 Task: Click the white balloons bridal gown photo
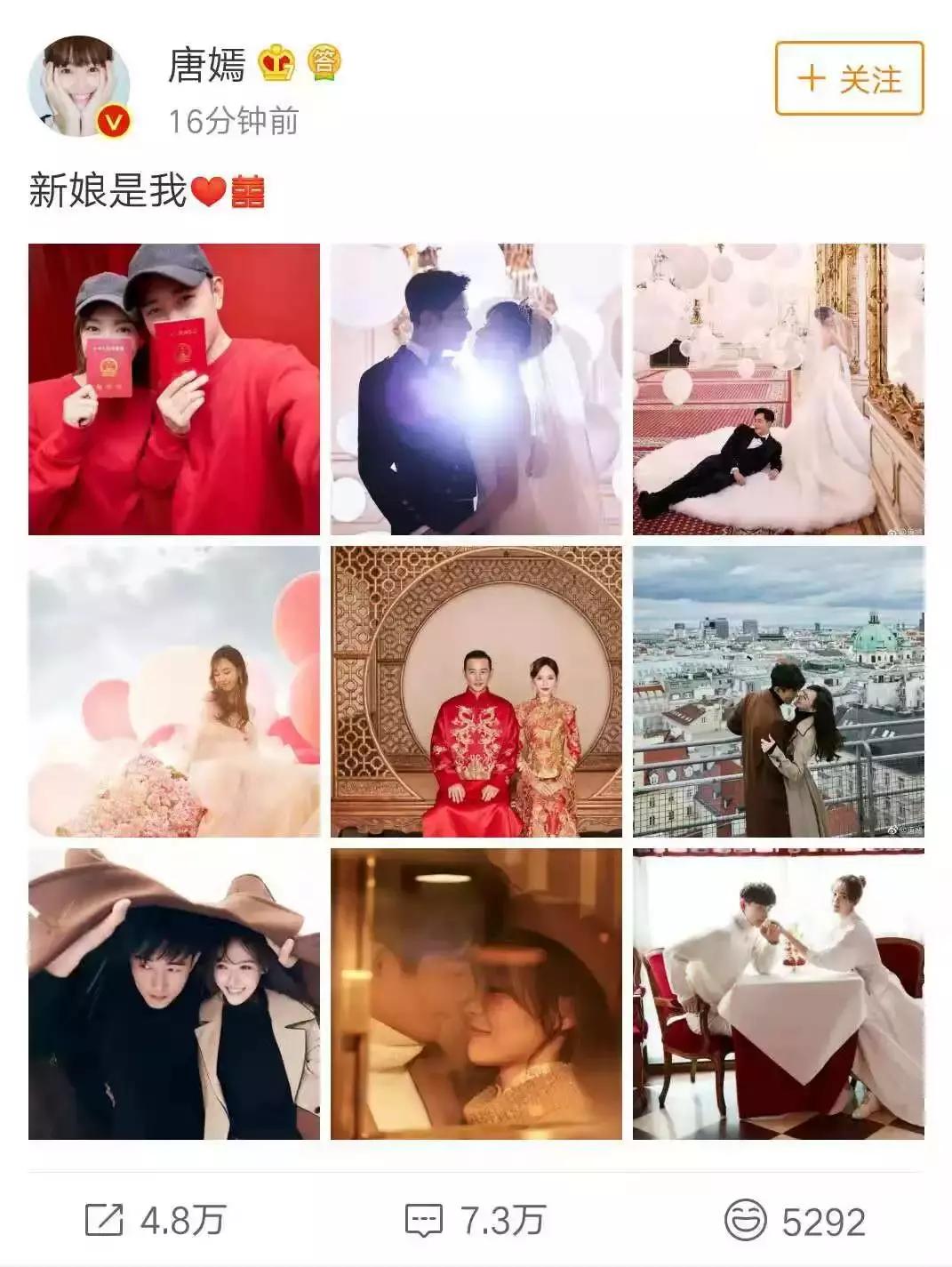[777, 387]
